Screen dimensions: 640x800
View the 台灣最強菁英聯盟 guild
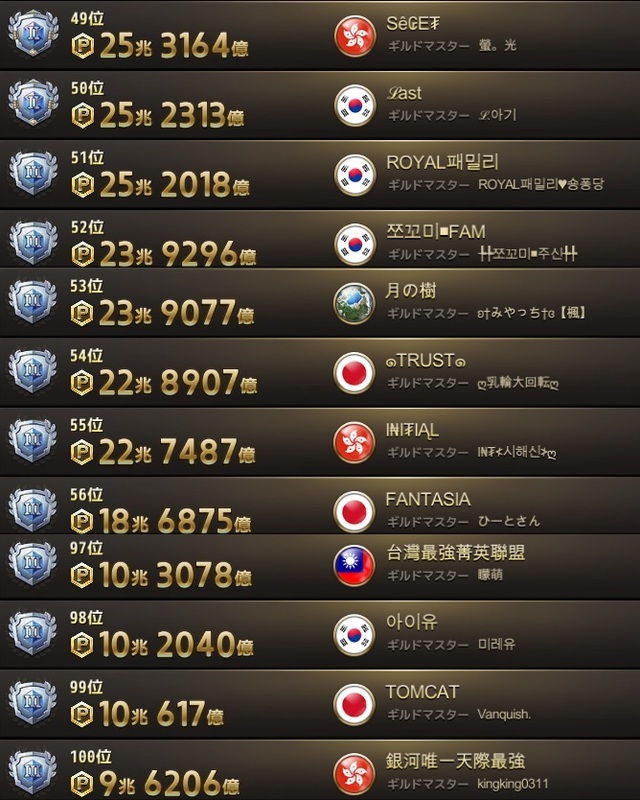click(320, 565)
